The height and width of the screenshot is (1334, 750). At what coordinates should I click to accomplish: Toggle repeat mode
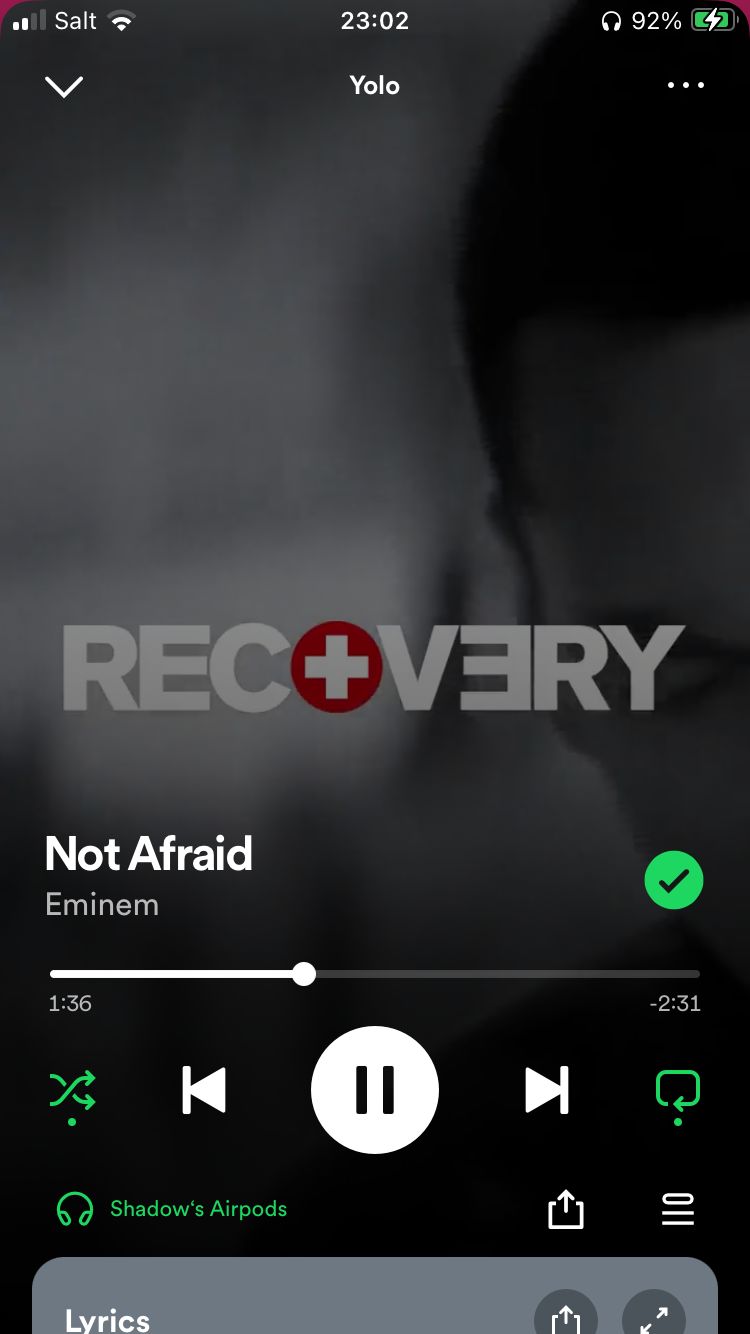tap(677, 1090)
